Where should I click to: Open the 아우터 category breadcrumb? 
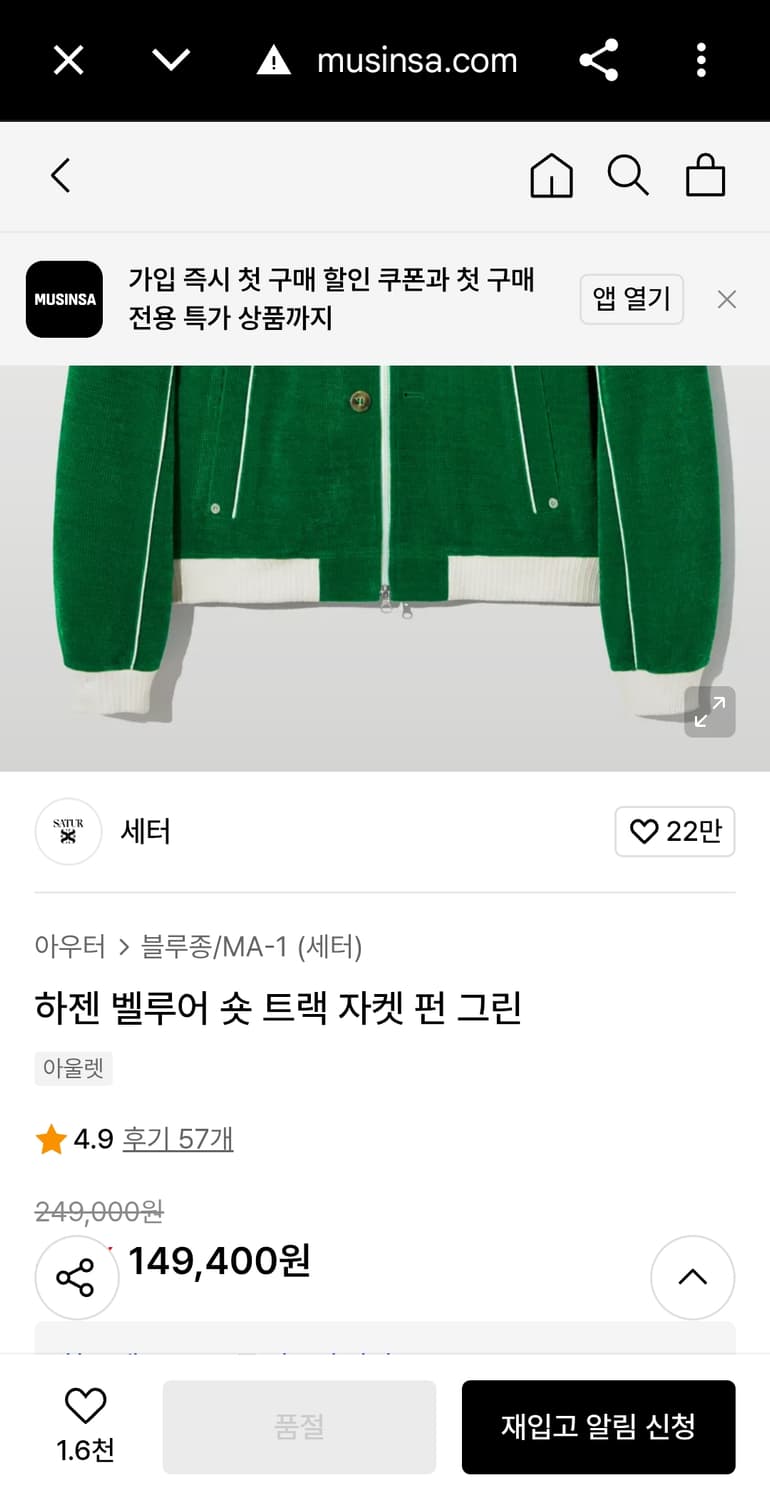coord(70,946)
